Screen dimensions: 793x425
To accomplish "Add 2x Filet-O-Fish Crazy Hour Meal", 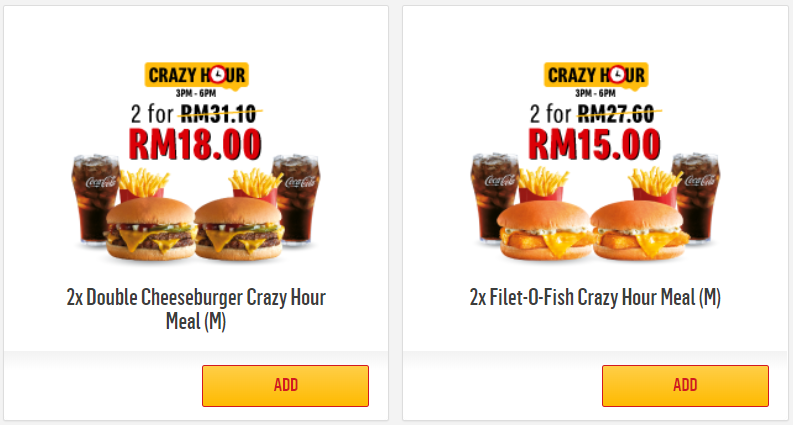I will (x=685, y=385).
